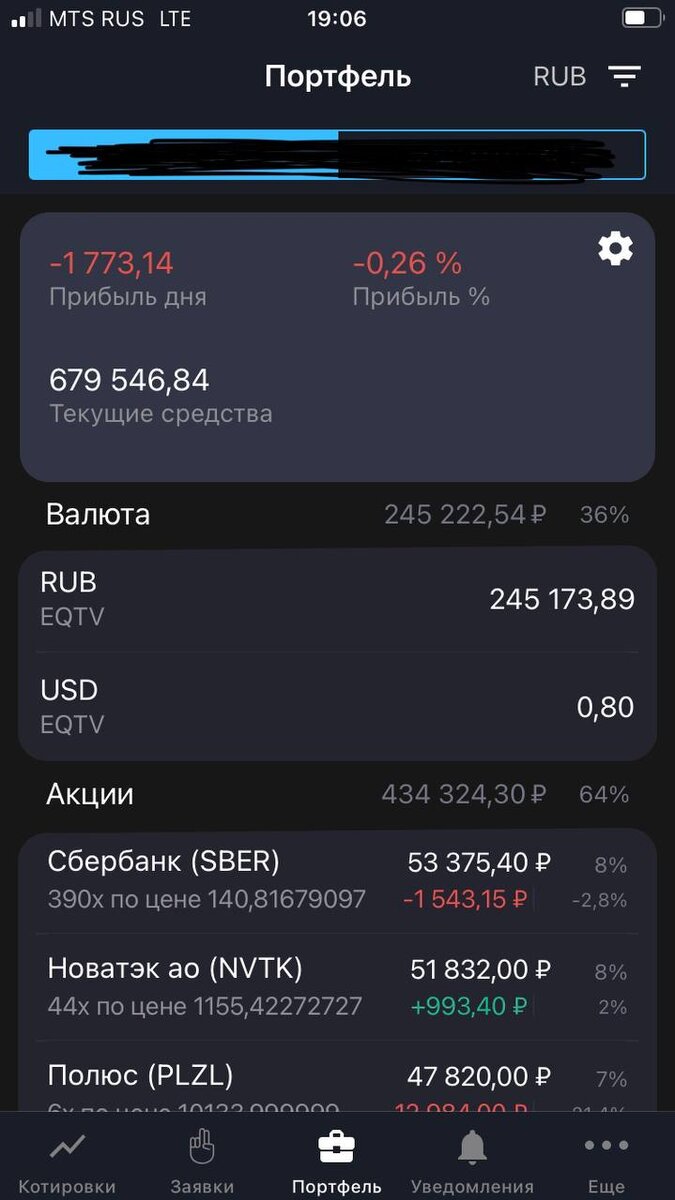The width and height of the screenshot is (675, 1200).
Task: Open the RUB EQTV currency row
Action: pyautogui.click(x=337, y=599)
